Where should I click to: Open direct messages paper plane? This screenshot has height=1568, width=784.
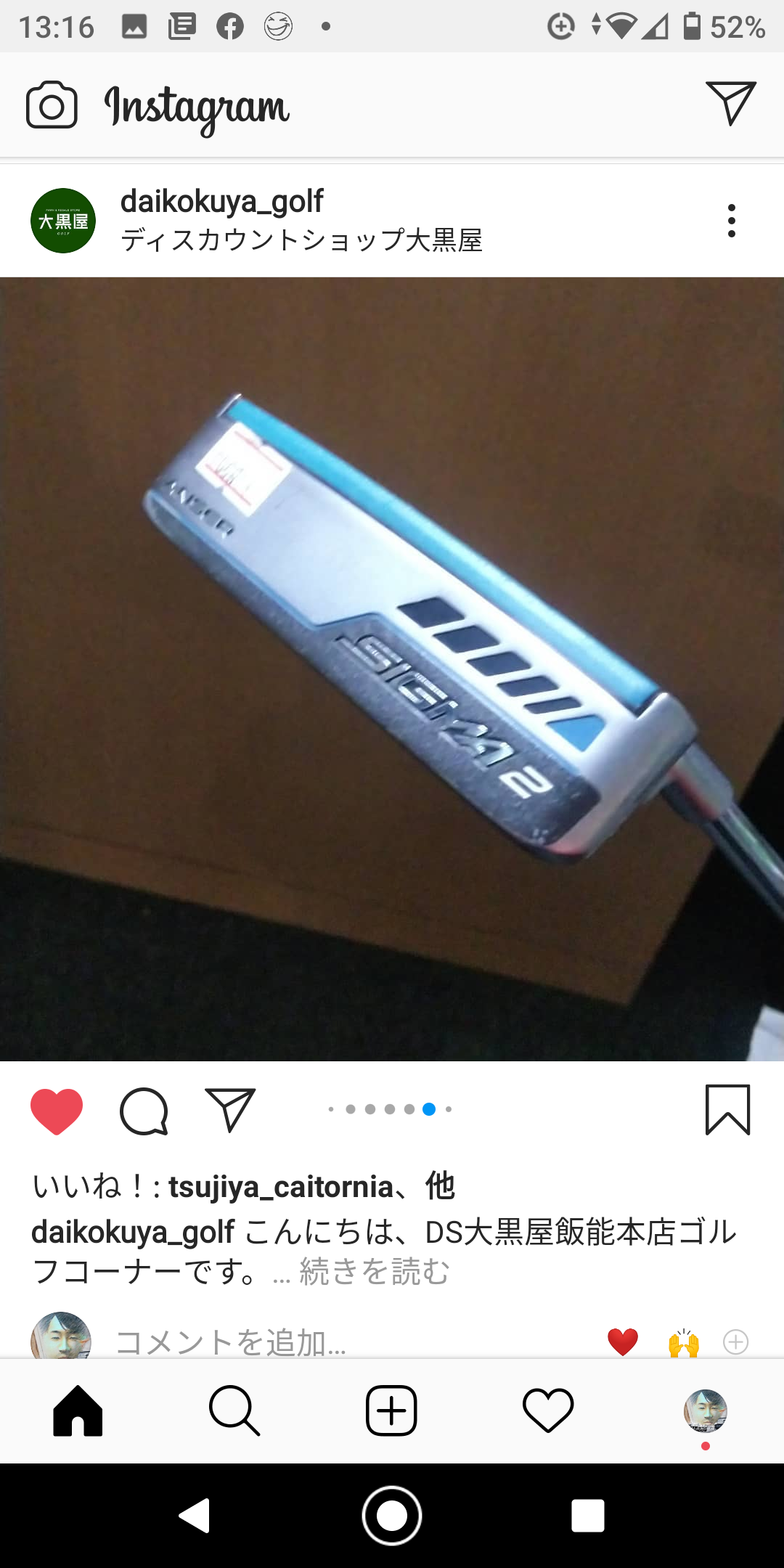(730, 104)
